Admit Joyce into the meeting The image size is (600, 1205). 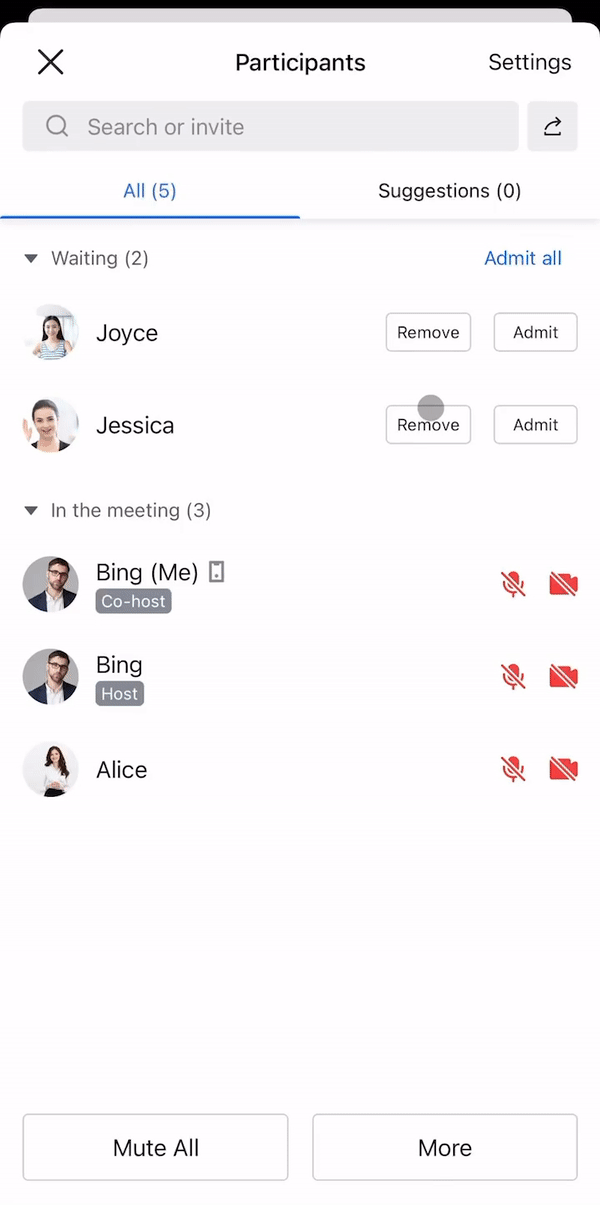pyautogui.click(x=535, y=333)
